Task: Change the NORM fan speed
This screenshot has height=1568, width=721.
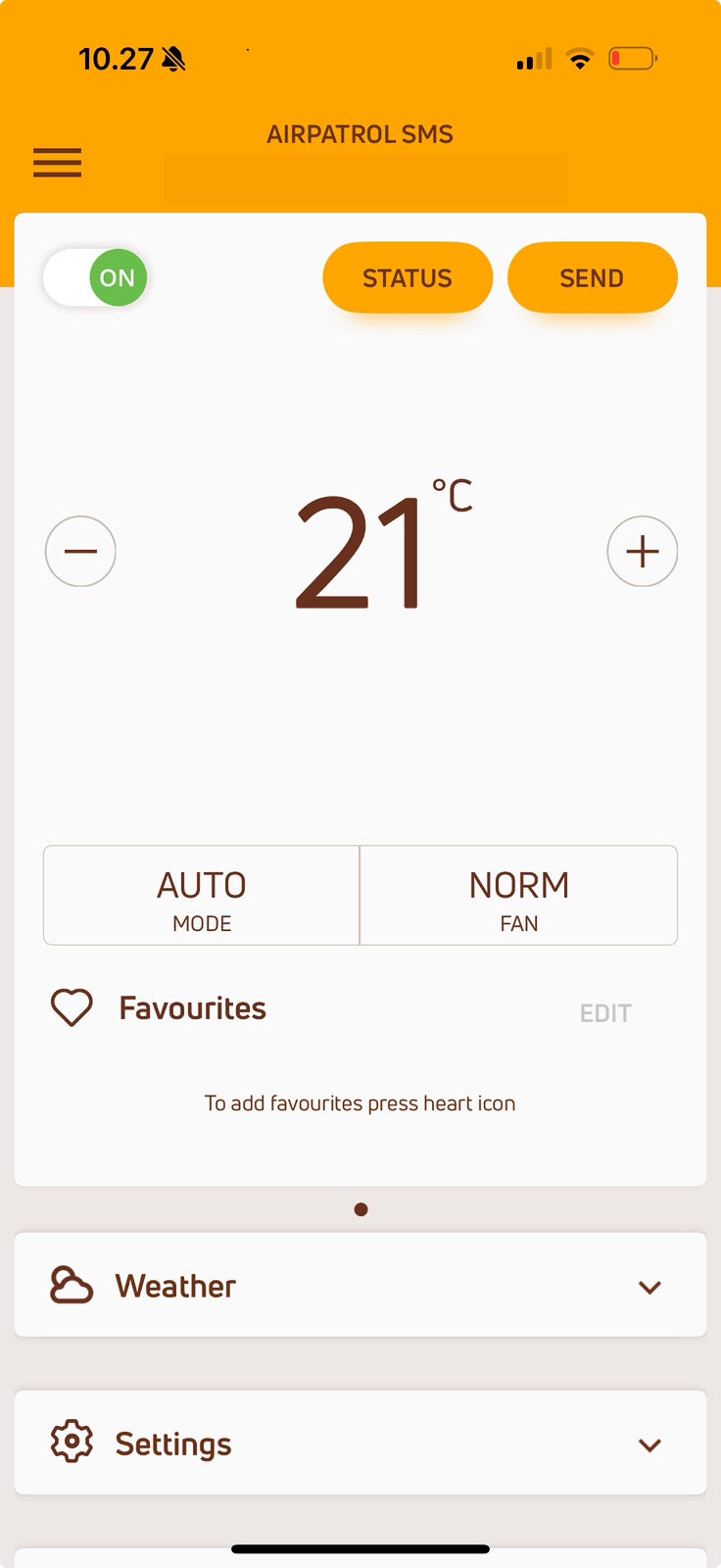Action: point(519,896)
